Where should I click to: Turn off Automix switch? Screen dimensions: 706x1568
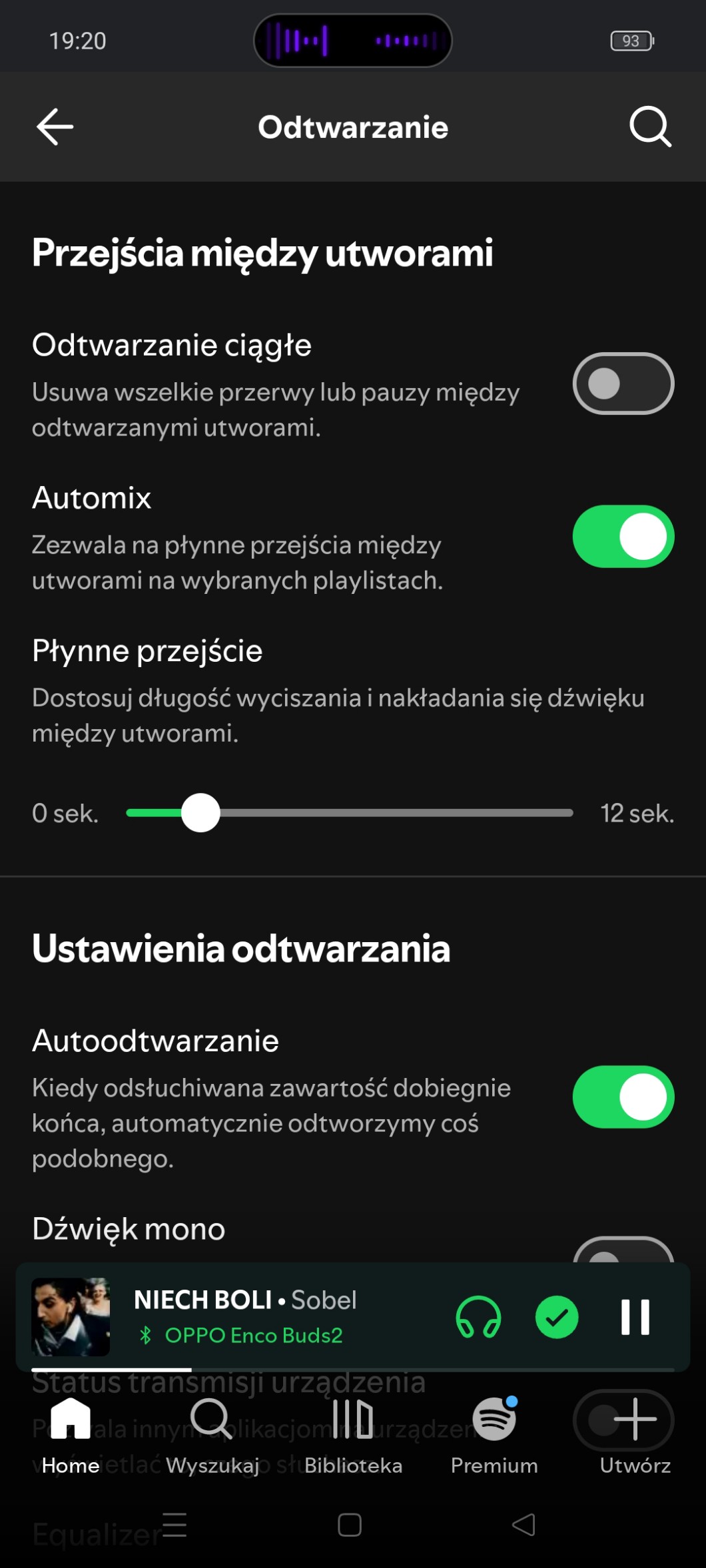(623, 537)
